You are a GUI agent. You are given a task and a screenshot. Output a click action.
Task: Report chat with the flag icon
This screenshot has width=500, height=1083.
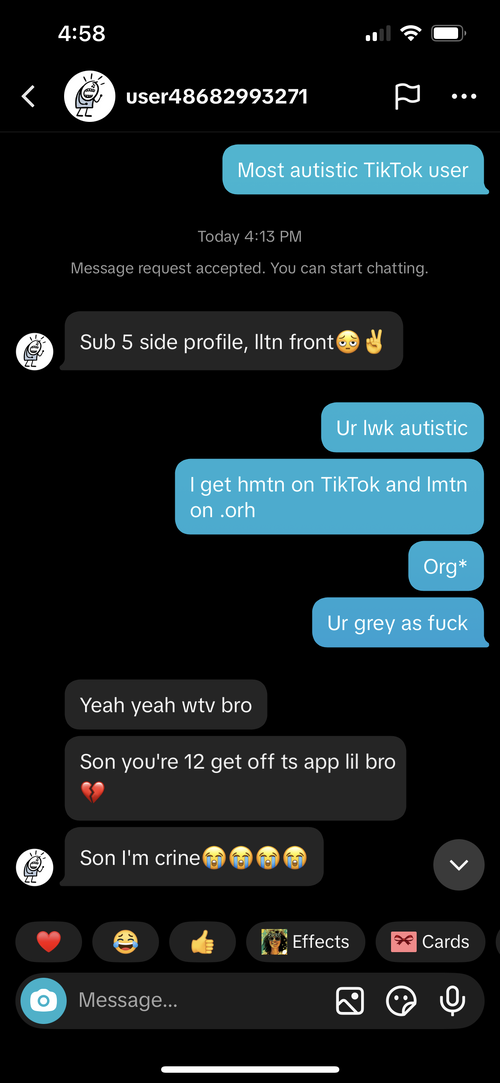407,97
